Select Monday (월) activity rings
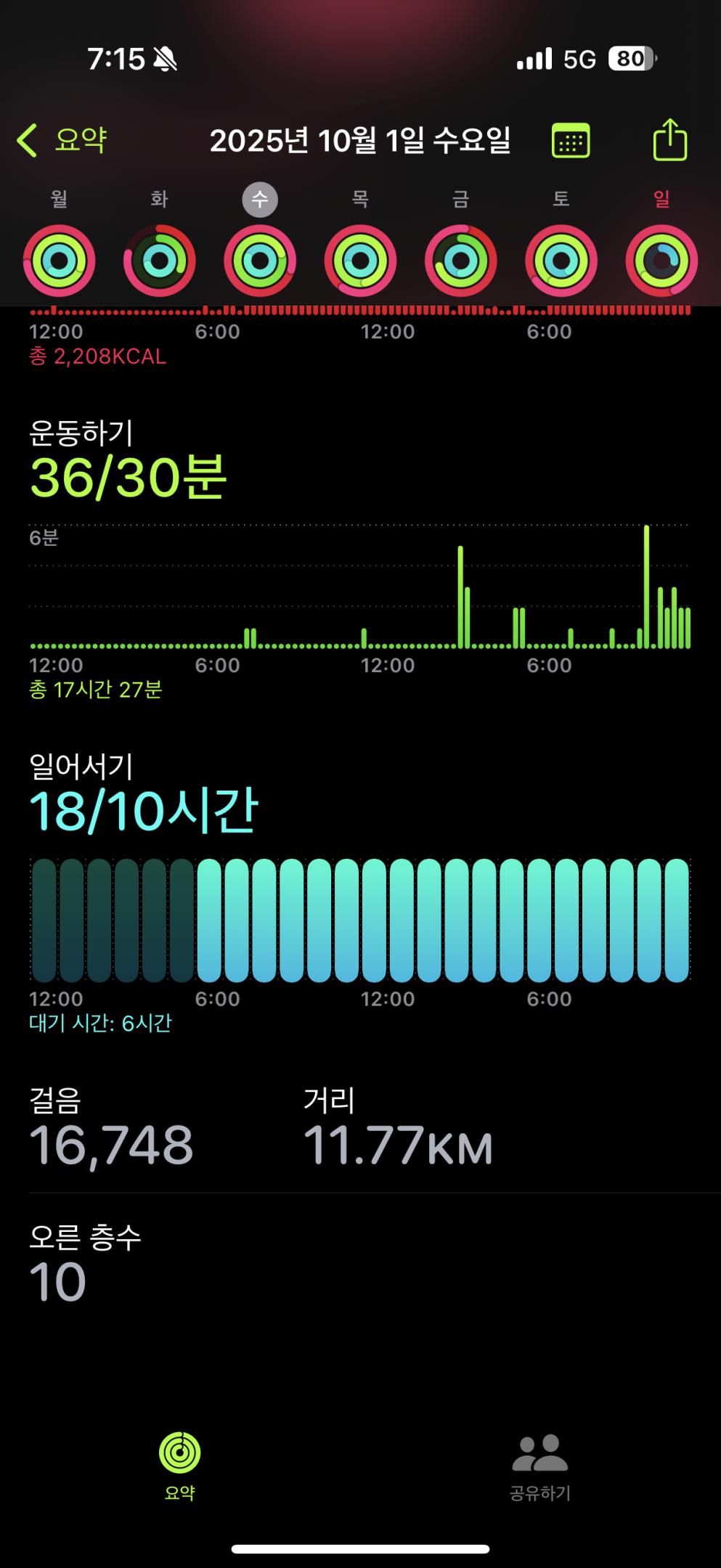The image size is (721, 1568). pos(60,261)
